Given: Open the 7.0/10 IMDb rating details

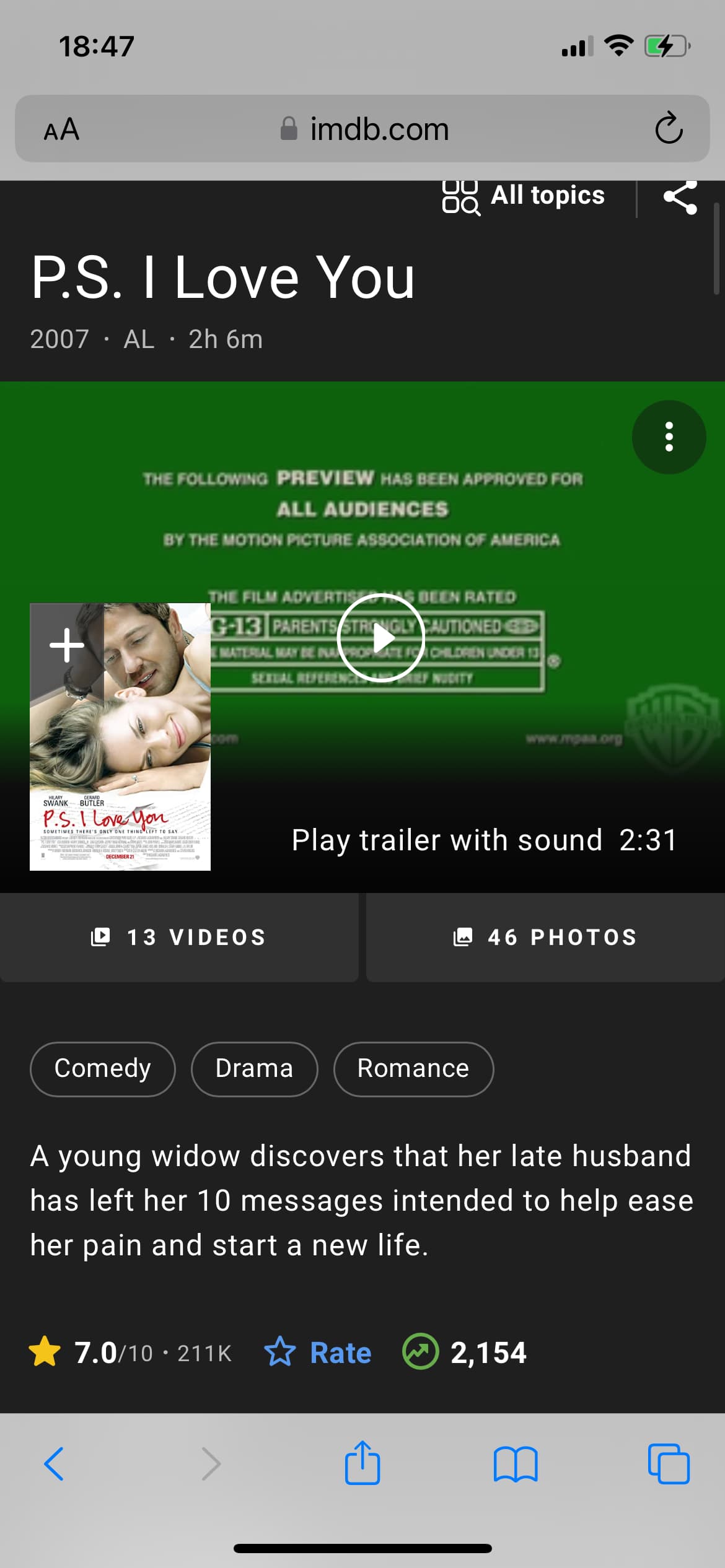Looking at the screenshot, I should pos(130,1352).
